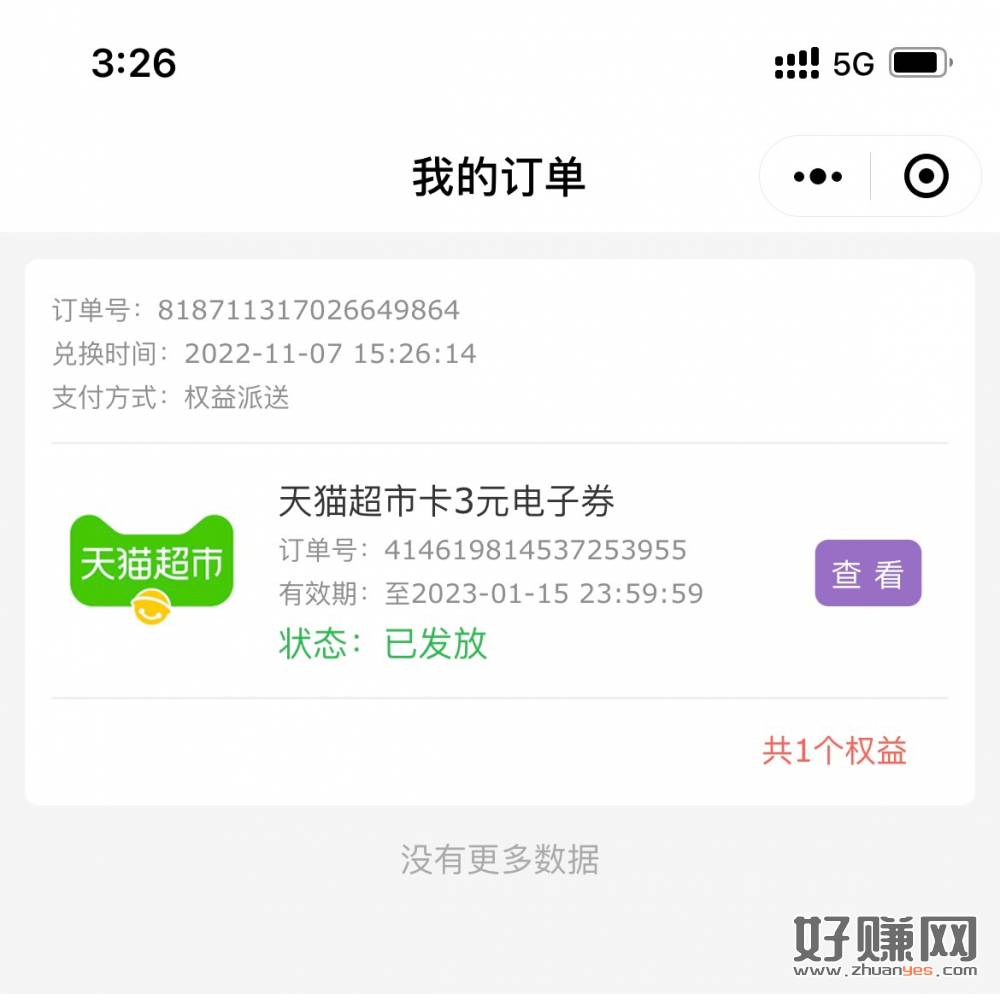Open the mini program more options menu
The height and width of the screenshot is (994, 1000).
817,177
